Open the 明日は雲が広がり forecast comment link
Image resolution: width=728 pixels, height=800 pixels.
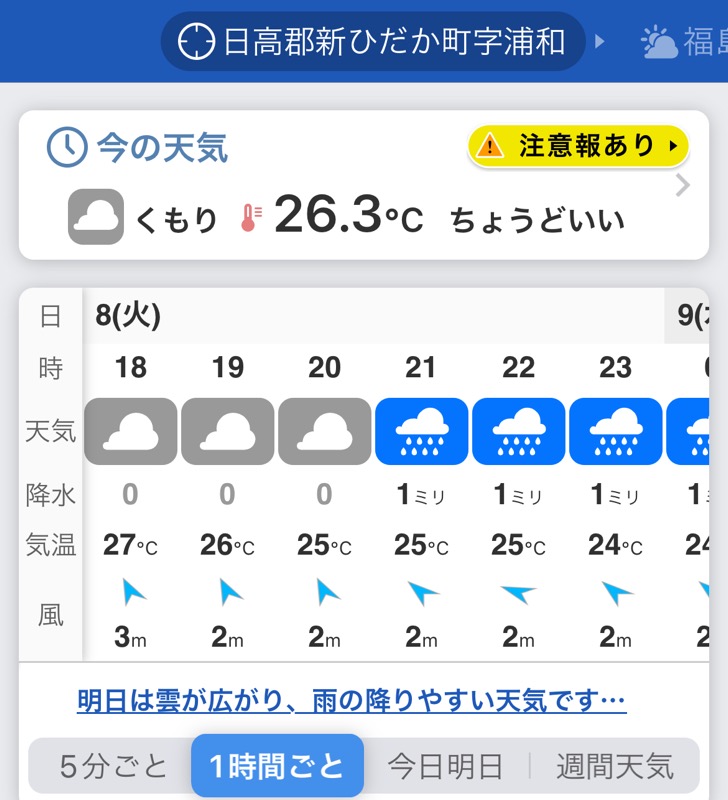pos(352,701)
